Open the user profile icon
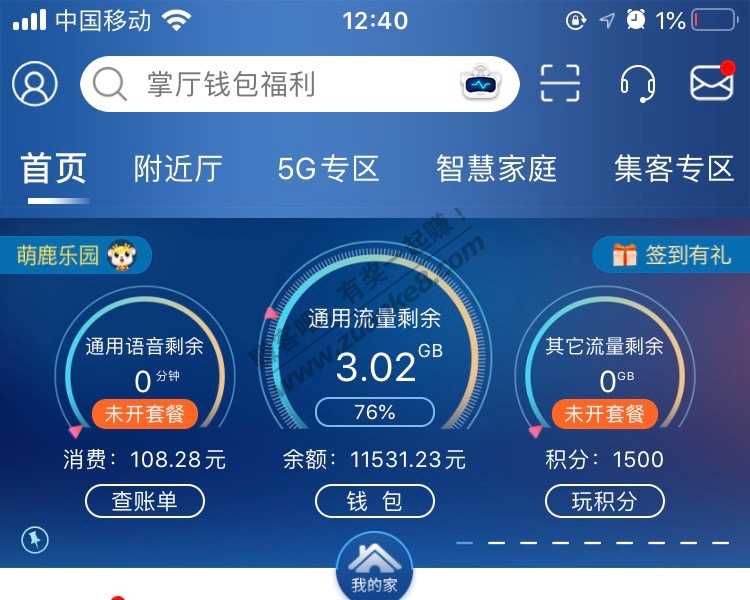The height and width of the screenshot is (600, 750). 35,84
